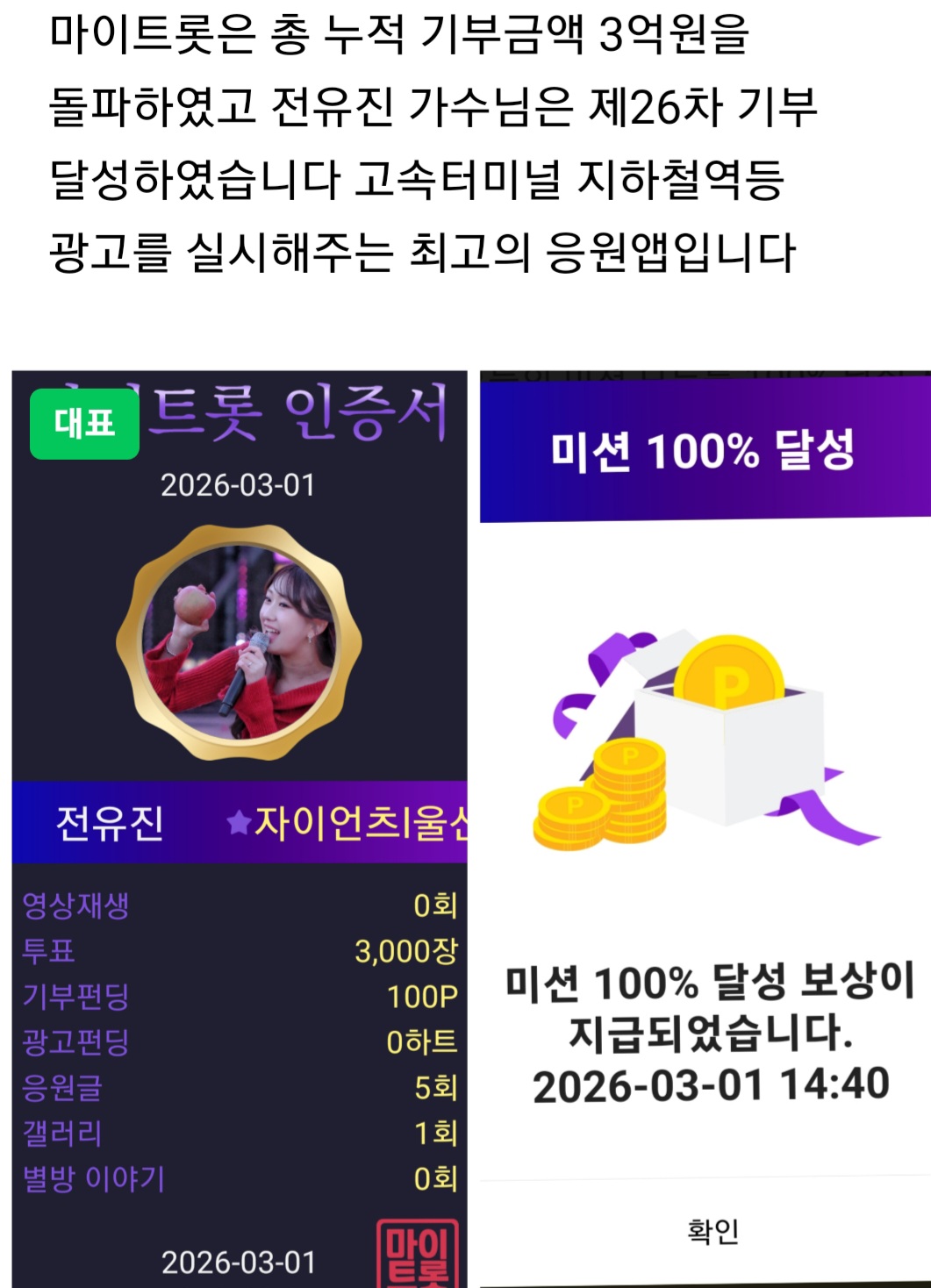The height and width of the screenshot is (1288, 931).
Task: Open the 미션 100% 달성 image tile
Action: click(705, 828)
